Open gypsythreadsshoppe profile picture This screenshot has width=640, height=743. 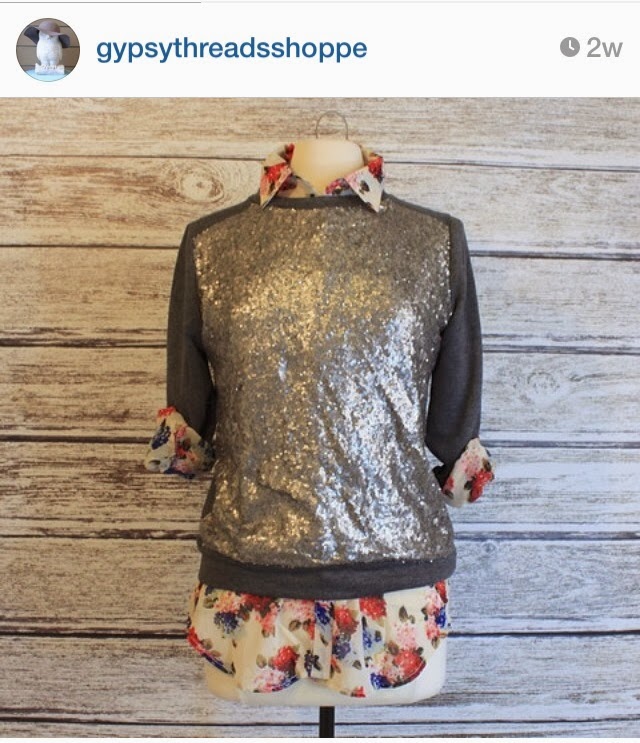(x=47, y=49)
